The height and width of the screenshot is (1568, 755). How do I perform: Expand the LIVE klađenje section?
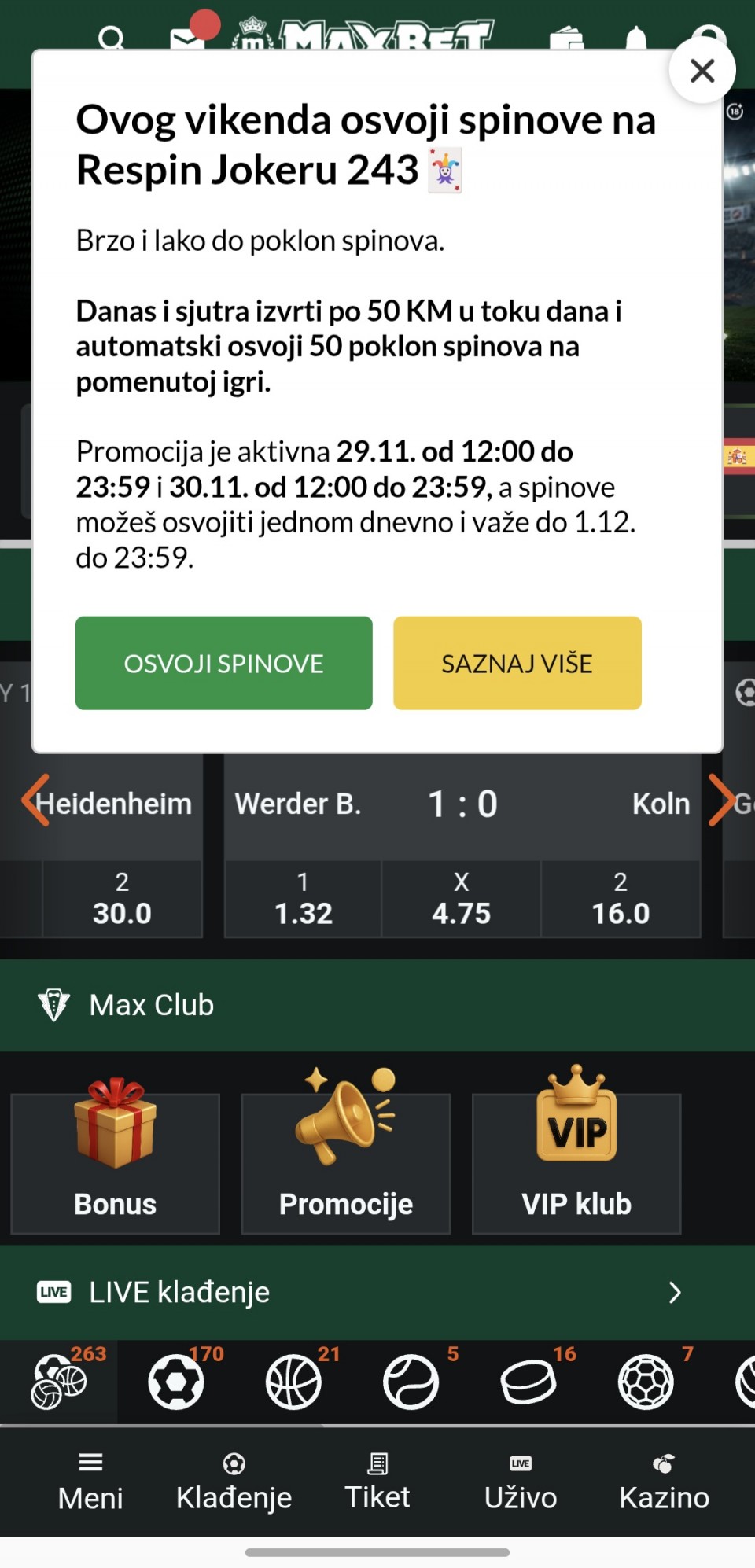point(674,1293)
